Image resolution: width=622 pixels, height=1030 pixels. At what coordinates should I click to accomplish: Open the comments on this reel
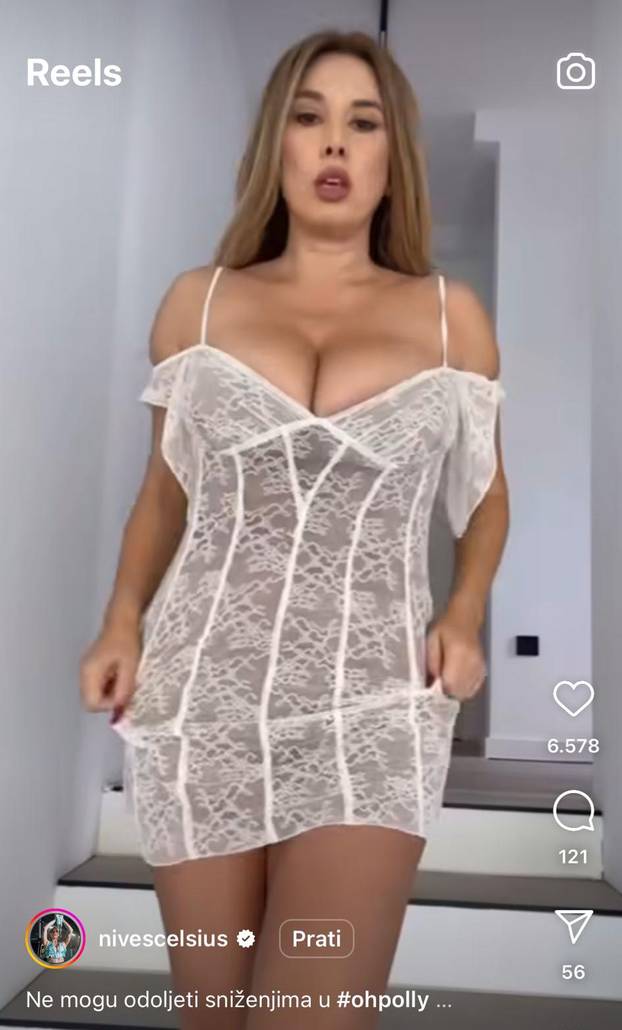pyautogui.click(x=573, y=812)
